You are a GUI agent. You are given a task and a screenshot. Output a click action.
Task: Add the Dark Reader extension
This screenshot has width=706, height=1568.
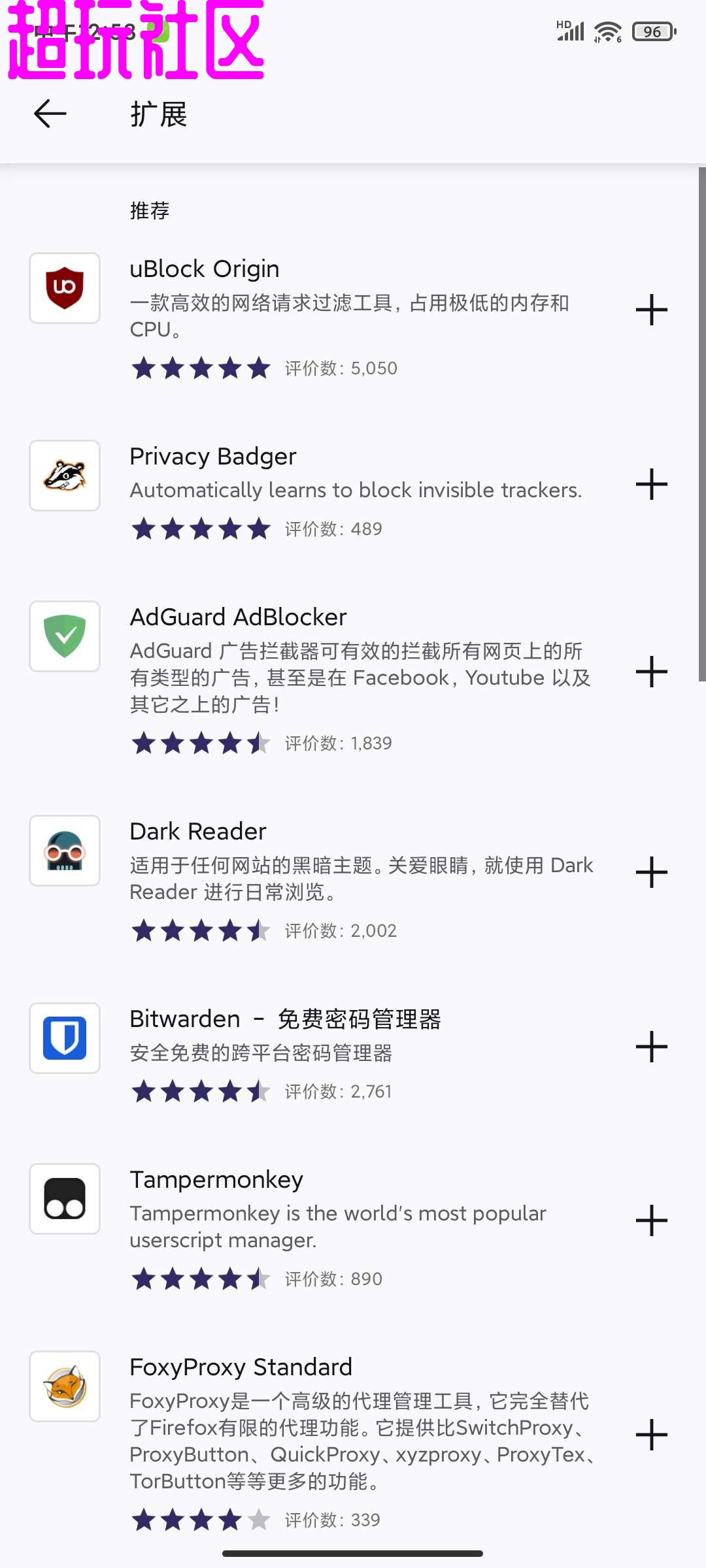[651, 873]
